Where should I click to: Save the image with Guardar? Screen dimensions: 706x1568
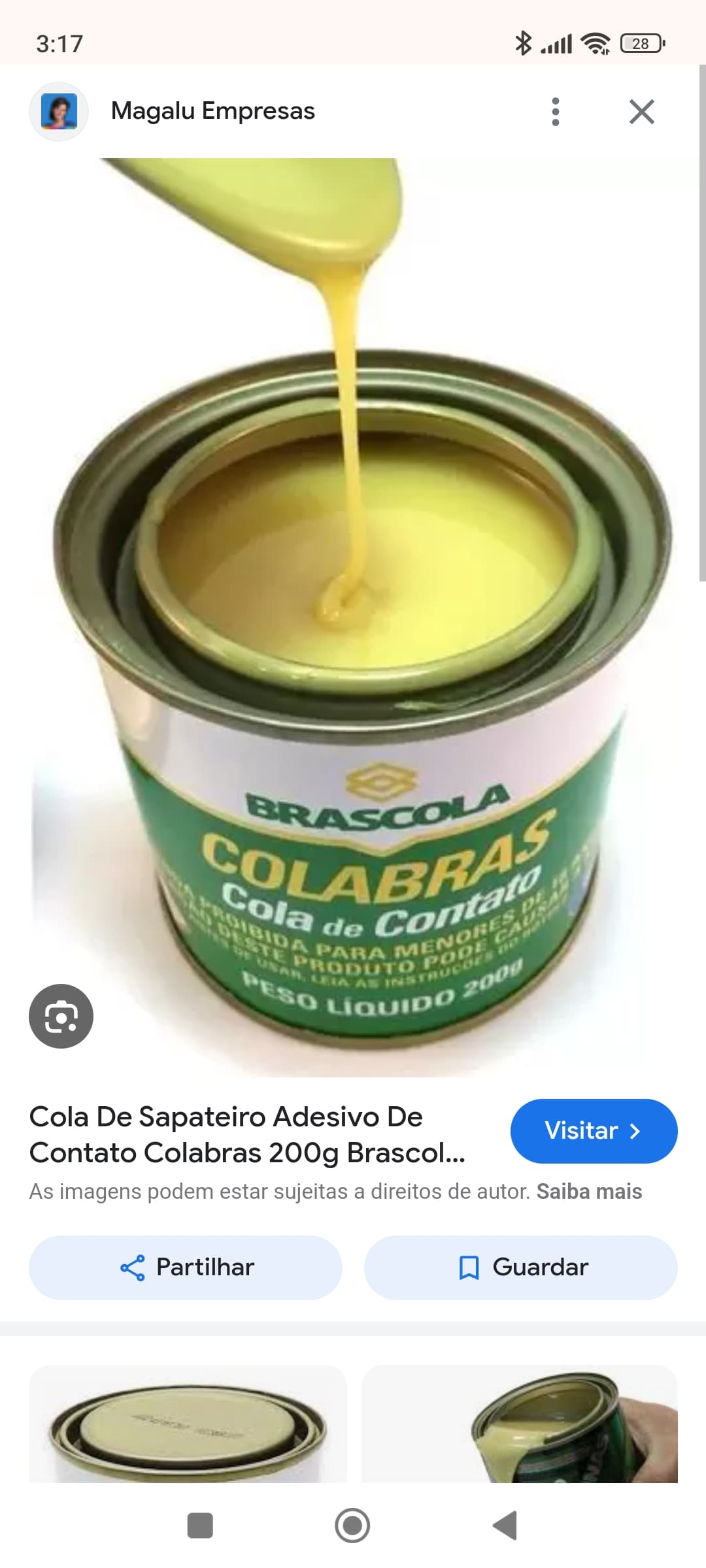520,1267
